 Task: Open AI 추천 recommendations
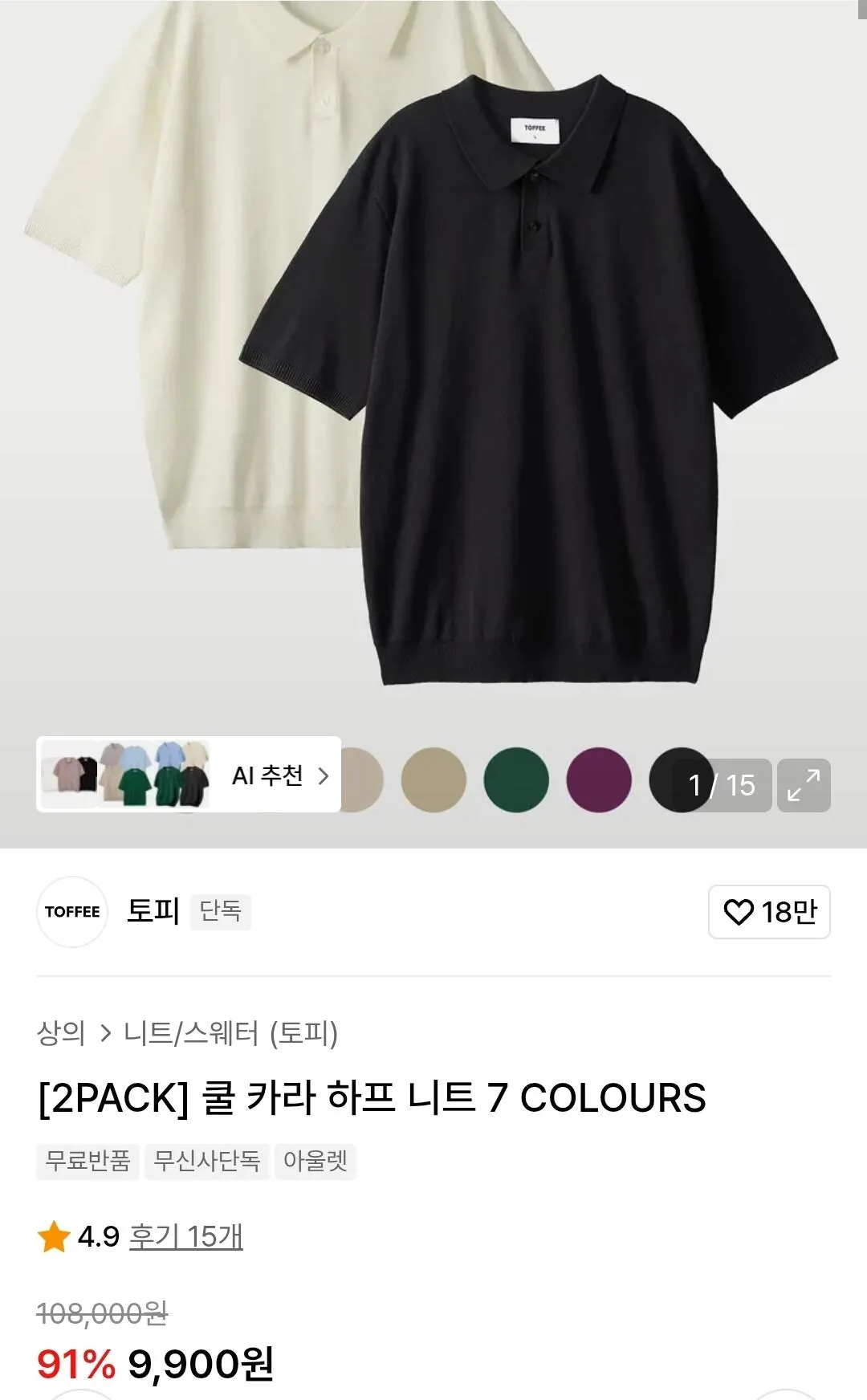(x=189, y=775)
